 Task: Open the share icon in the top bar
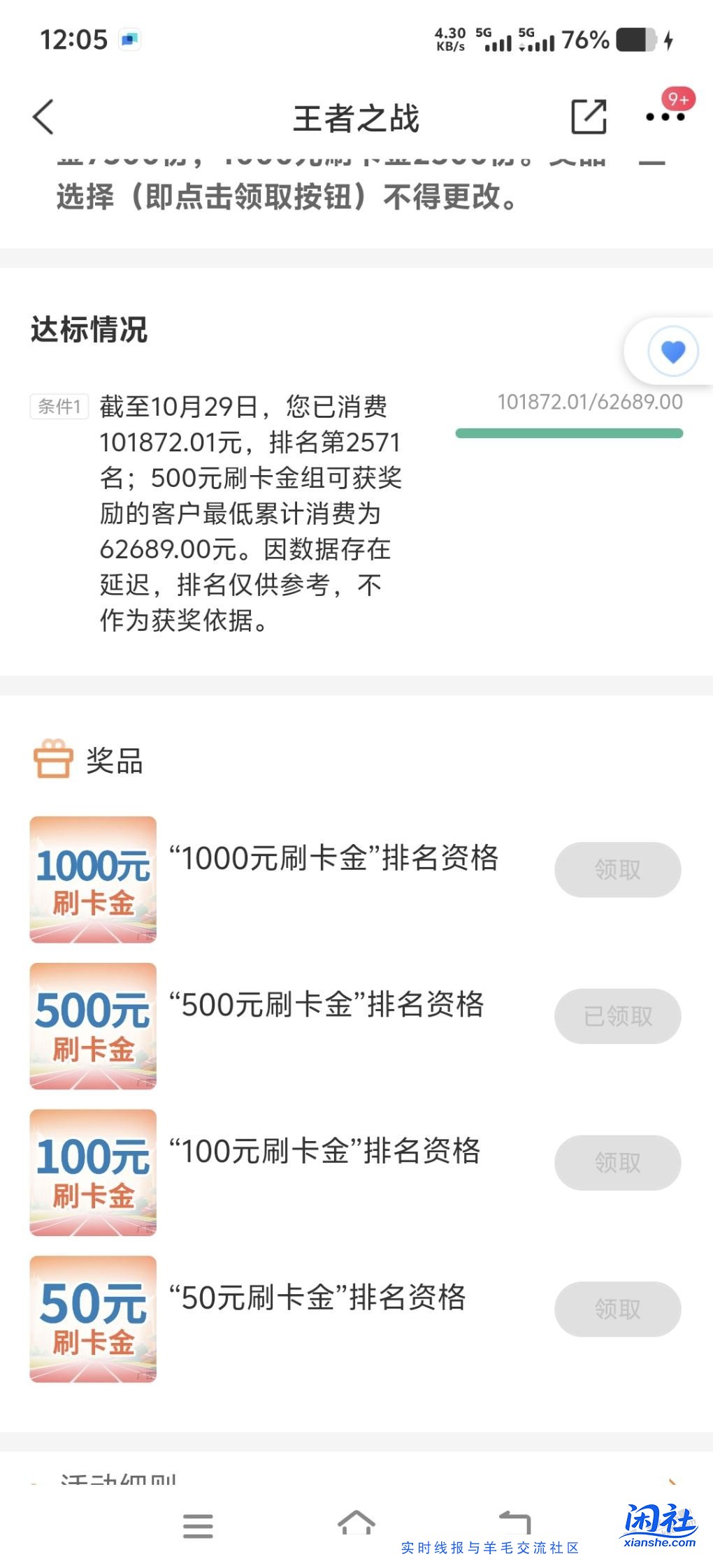point(588,117)
